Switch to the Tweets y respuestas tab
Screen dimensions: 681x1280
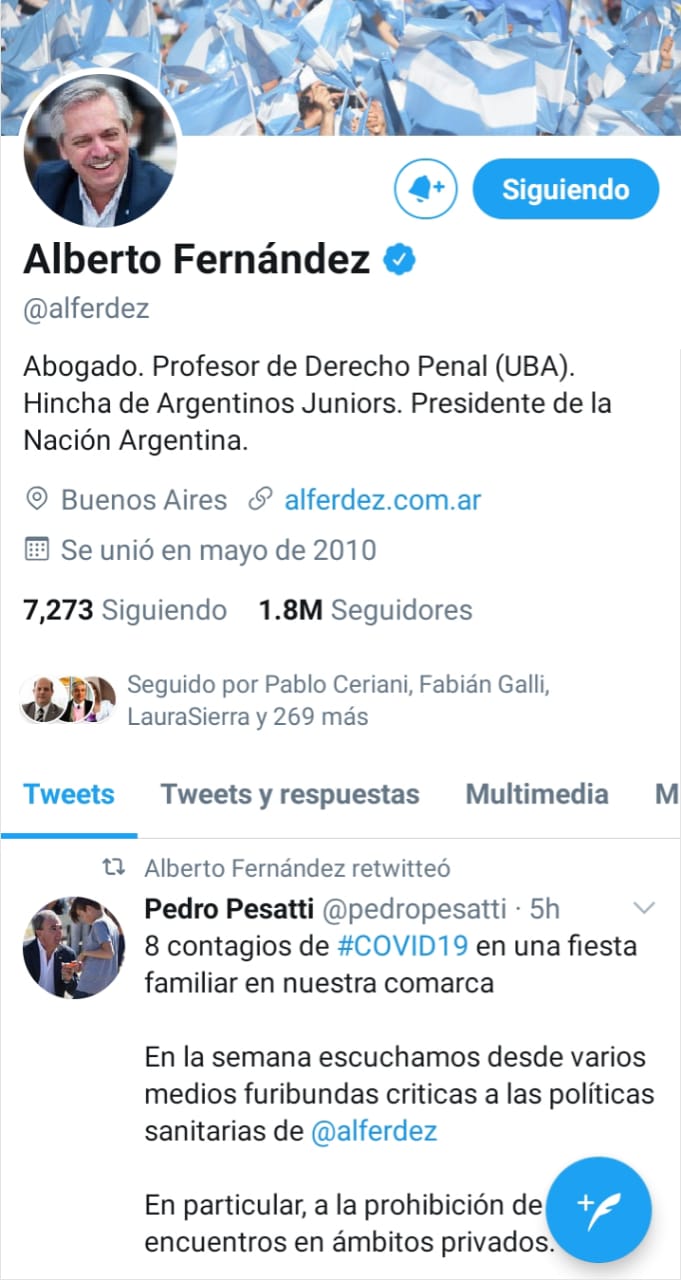290,795
